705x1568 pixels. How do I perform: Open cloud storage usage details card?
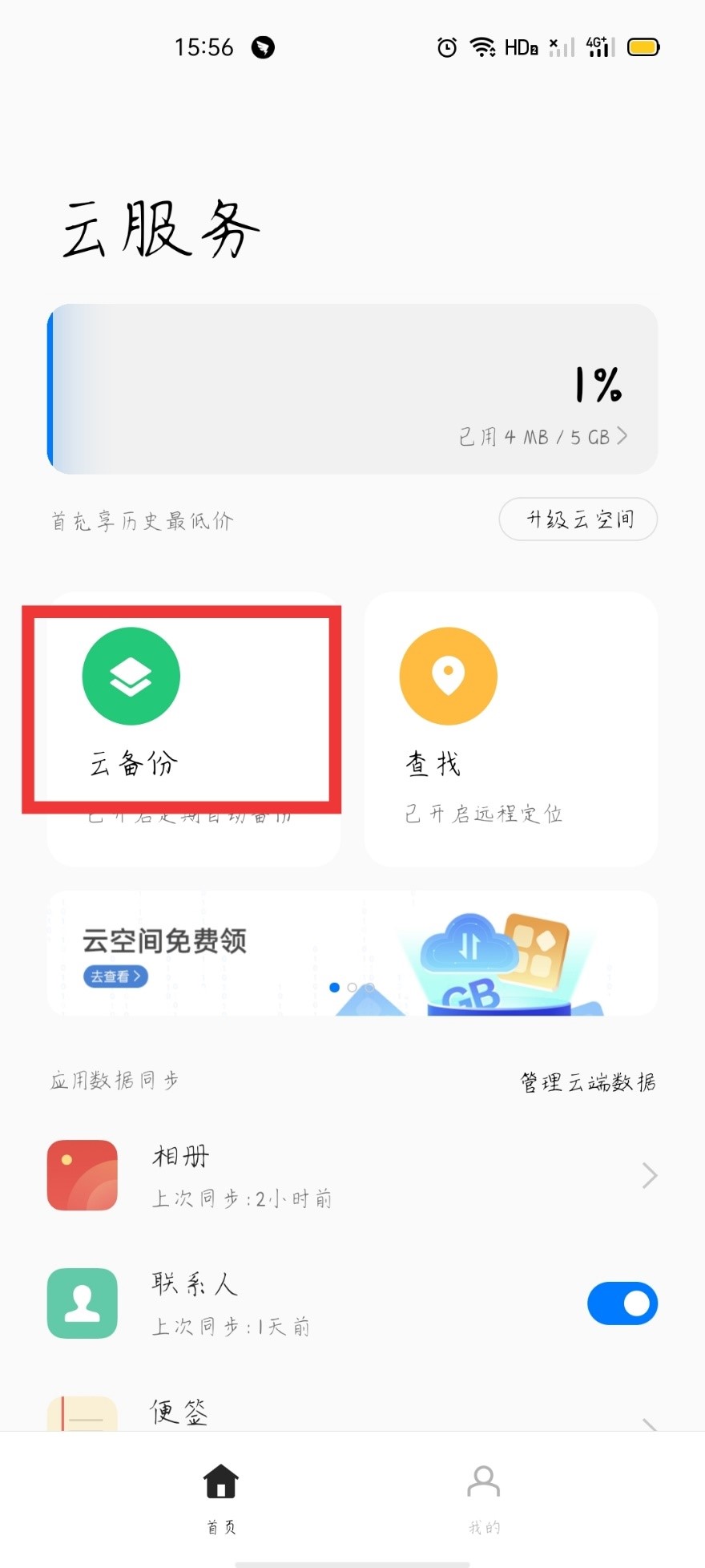pos(352,389)
